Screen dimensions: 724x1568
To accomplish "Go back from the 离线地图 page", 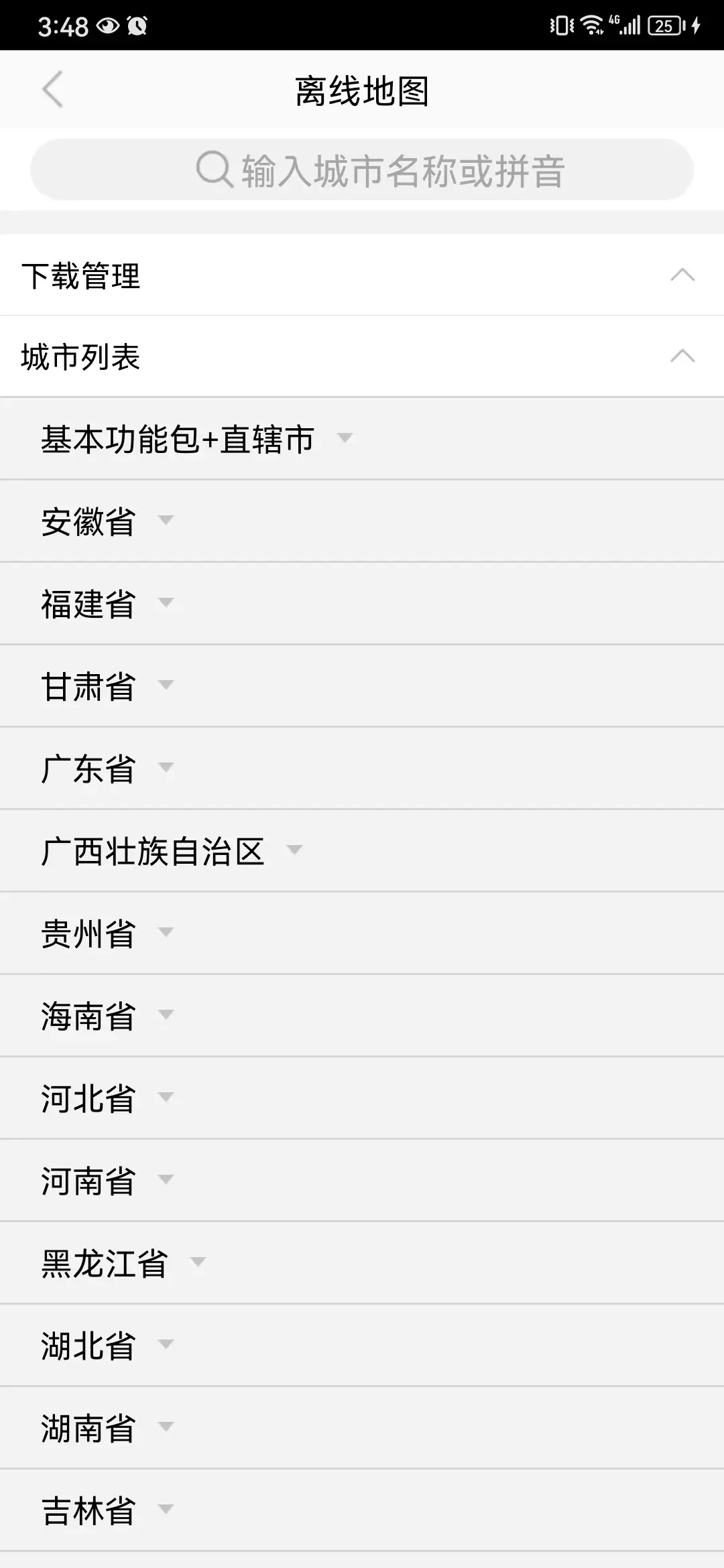I will [52, 89].
